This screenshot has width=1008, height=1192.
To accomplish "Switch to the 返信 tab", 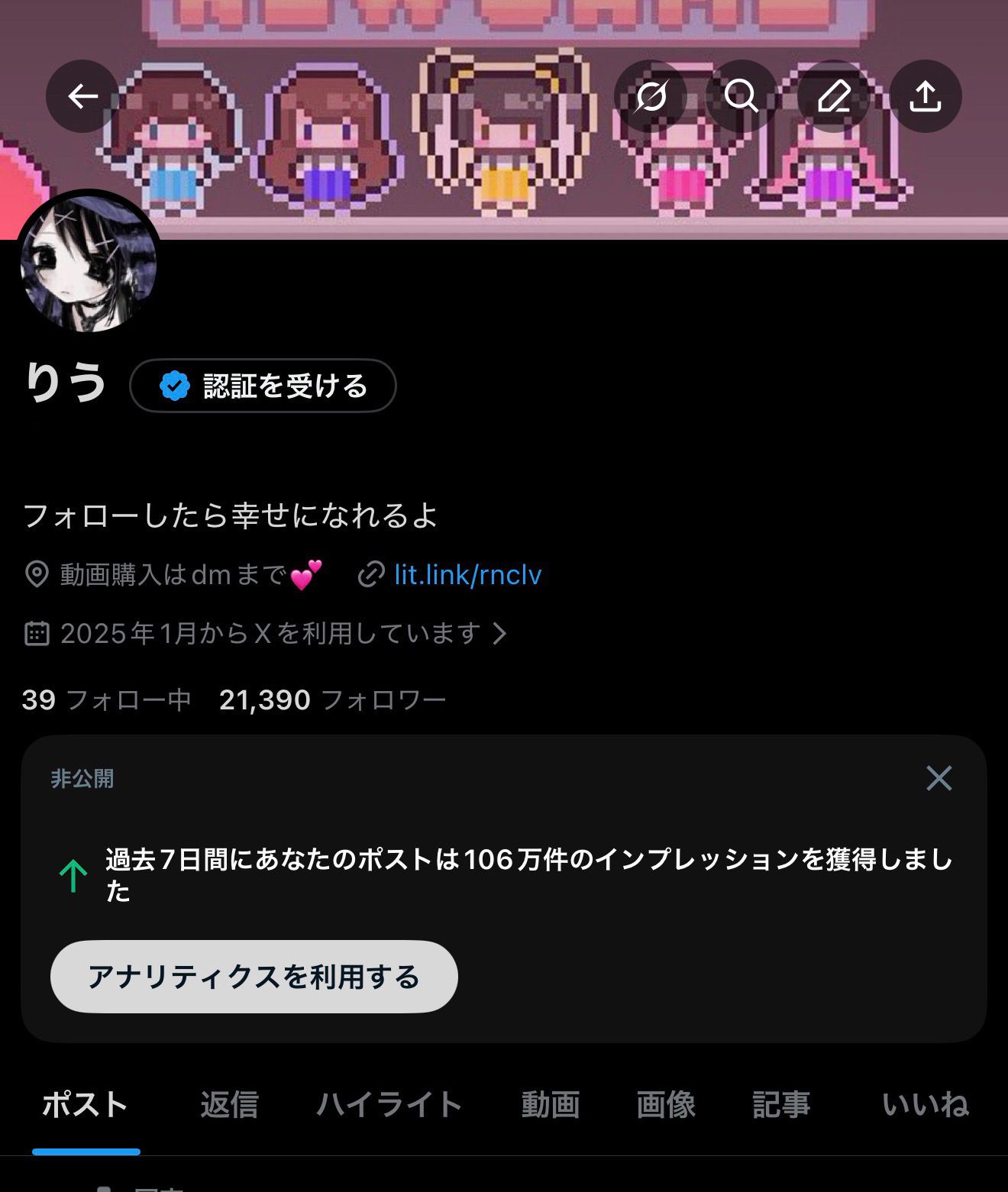I will [x=229, y=1104].
